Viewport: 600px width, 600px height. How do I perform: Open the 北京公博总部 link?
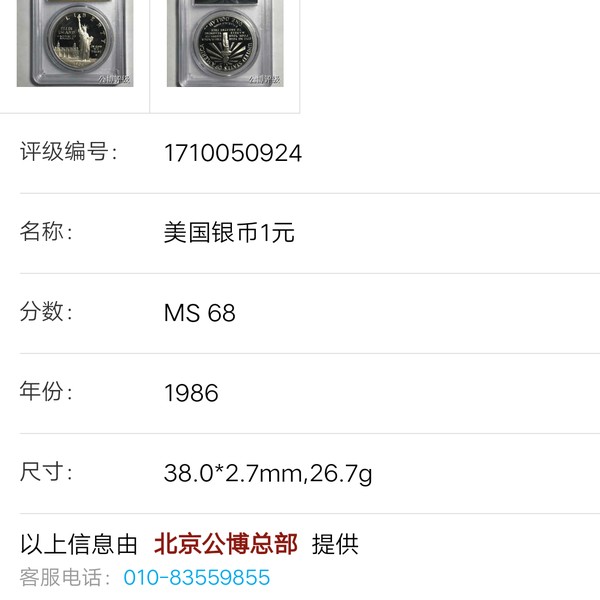click(x=225, y=545)
